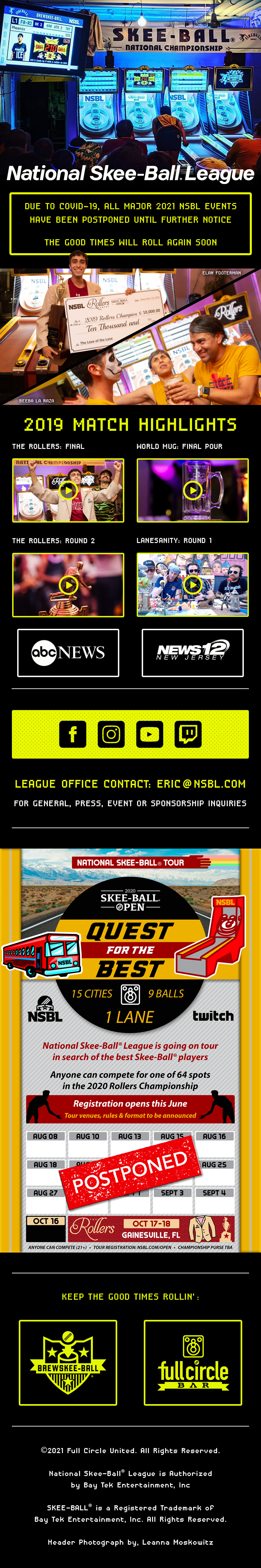Play Lanesanity: Round 1 video
Screen dimensions: 261x1568
click(x=192, y=584)
